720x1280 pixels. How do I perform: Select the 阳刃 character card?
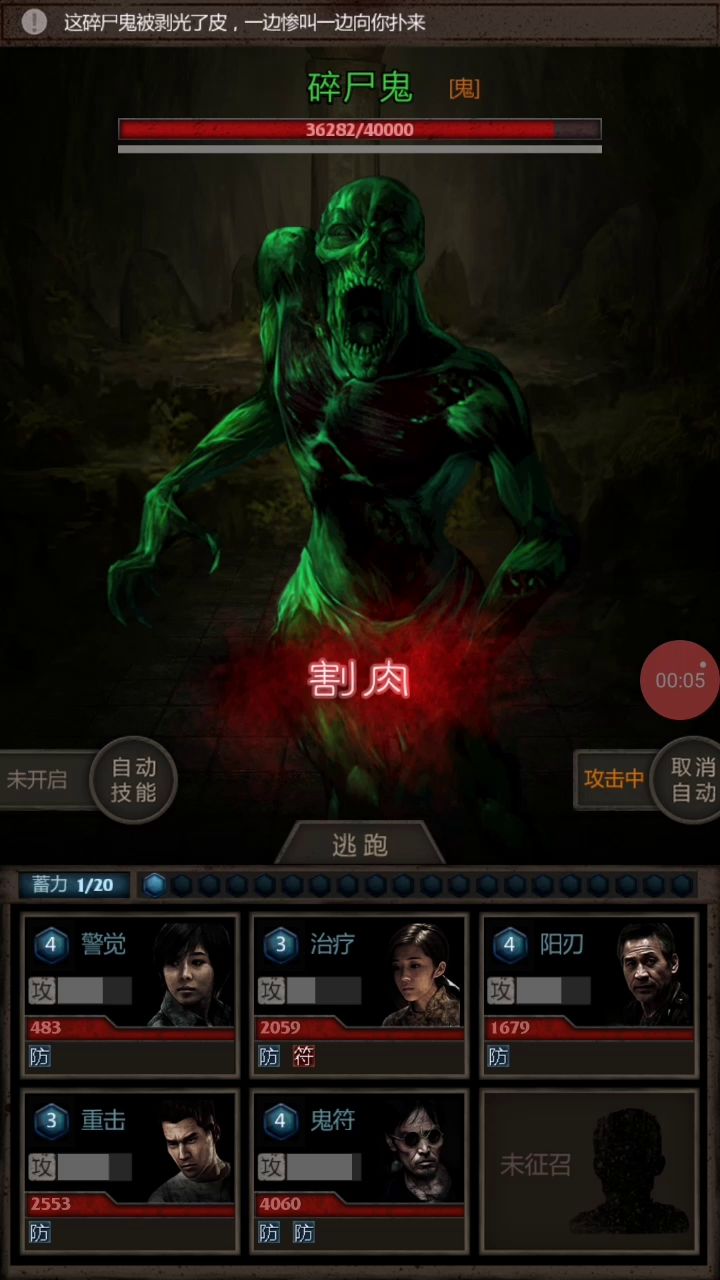589,994
